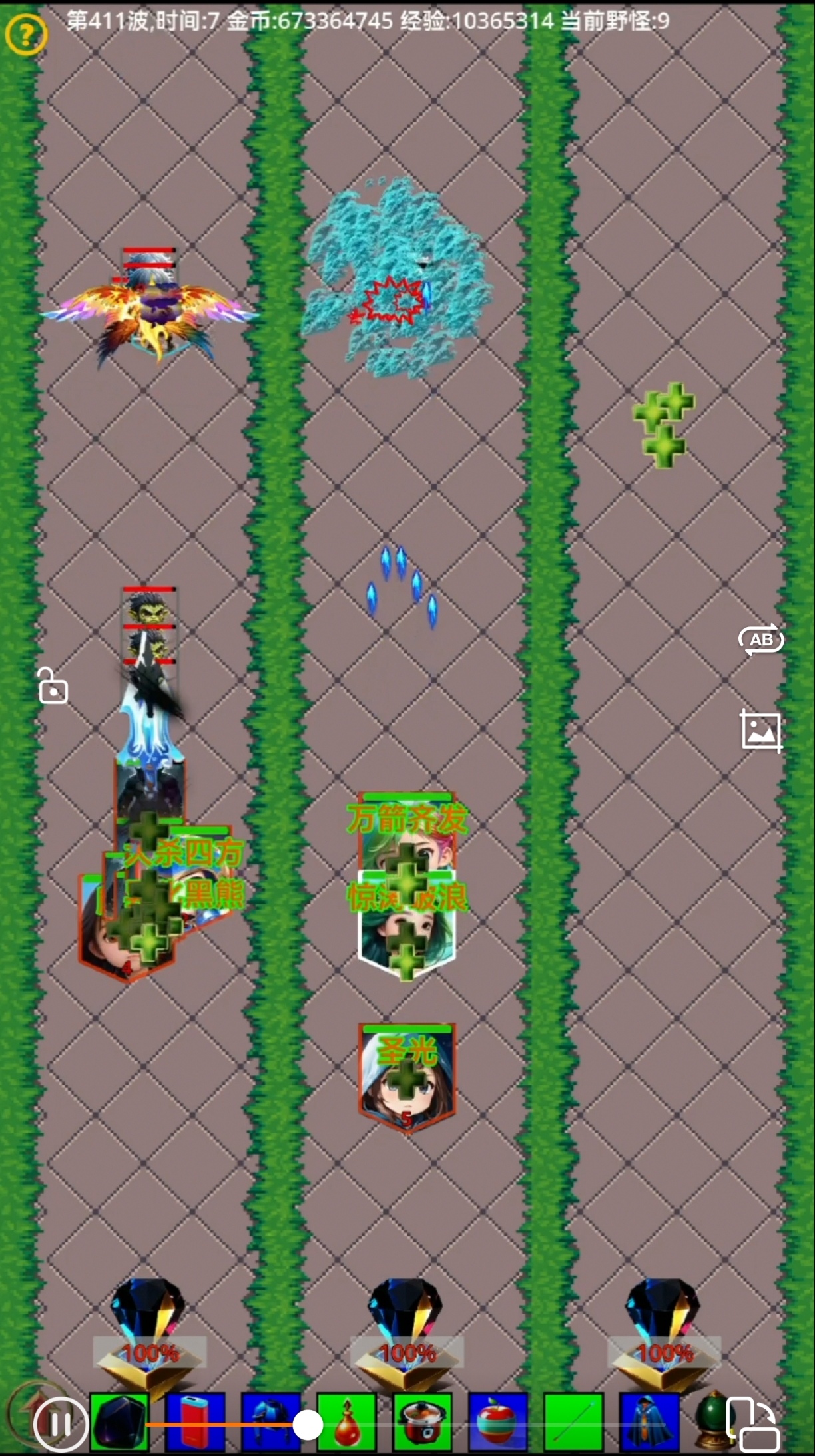This screenshot has height=1456, width=815.
Task: Select the red power bank item
Action: pos(195,1422)
